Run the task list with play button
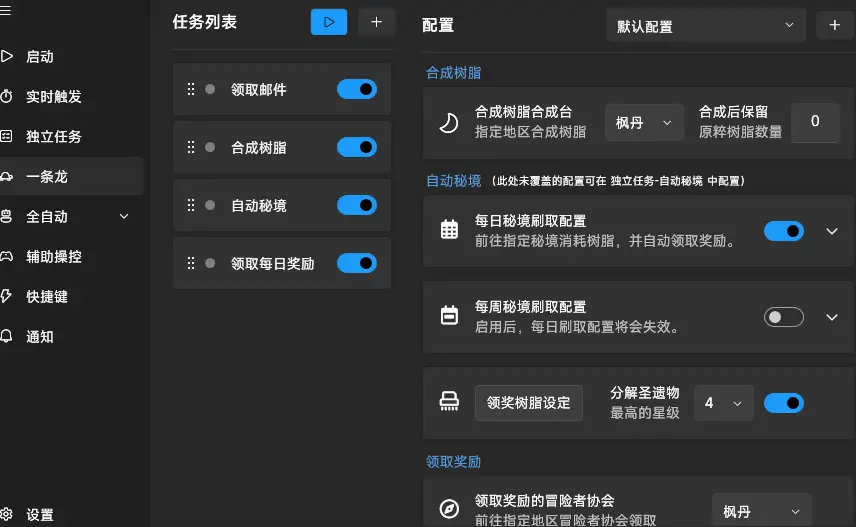Viewport: 856px width, 527px height. coord(329,22)
